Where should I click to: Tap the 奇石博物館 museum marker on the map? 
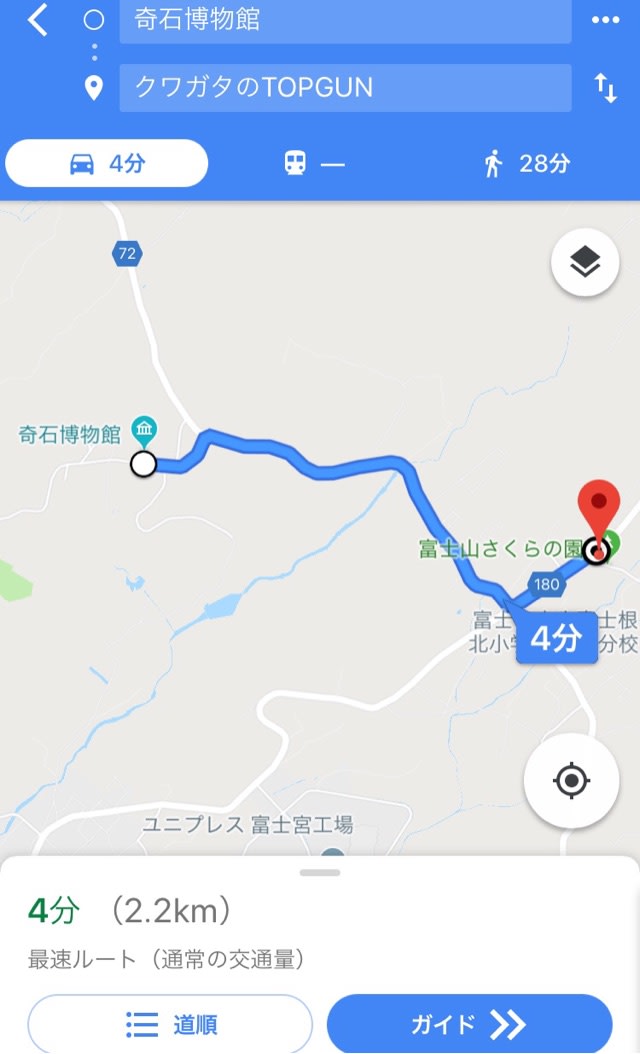pyautogui.click(x=144, y=433)
